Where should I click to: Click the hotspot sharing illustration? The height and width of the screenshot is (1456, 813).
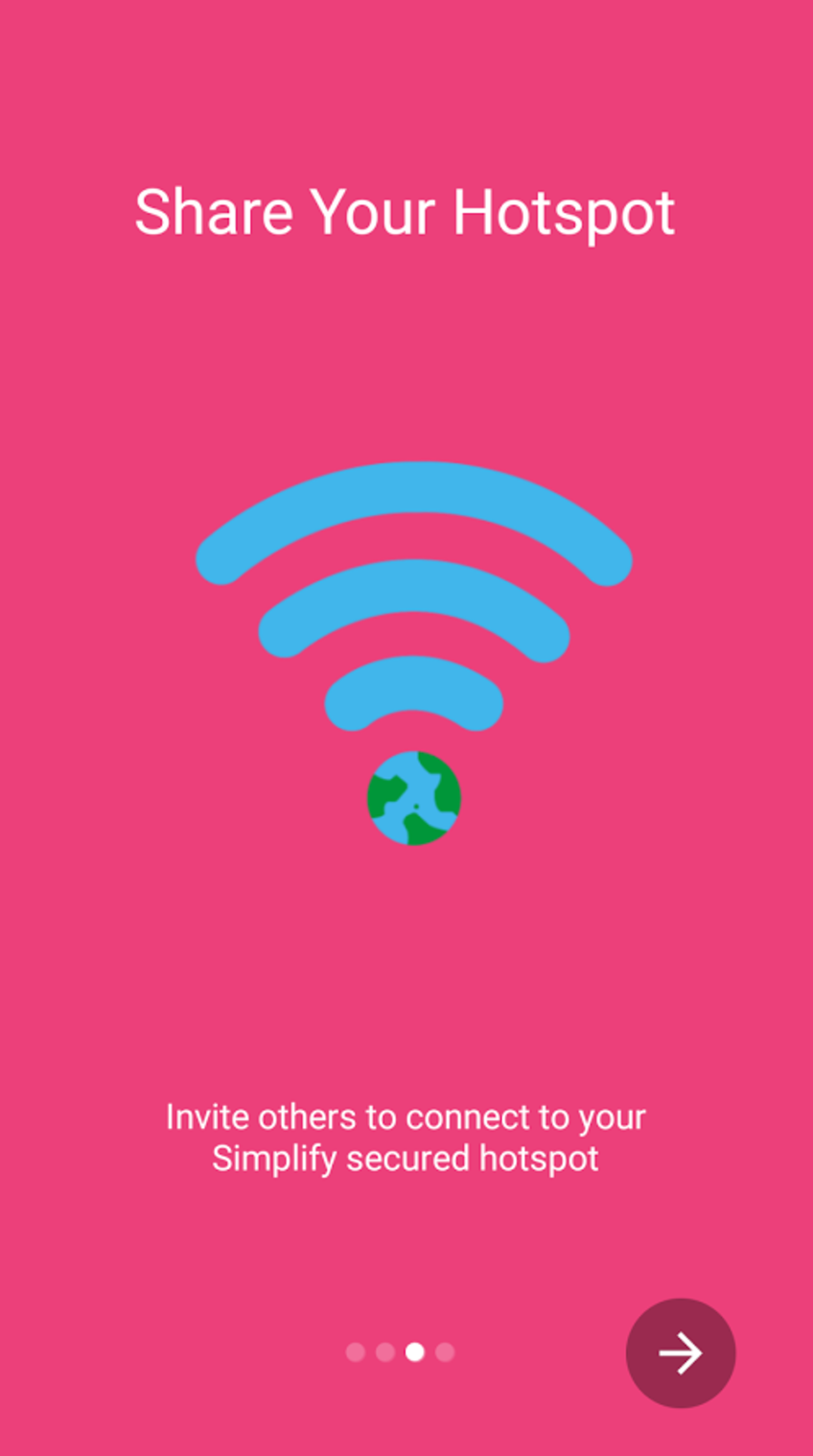click(x=412, y=652)
